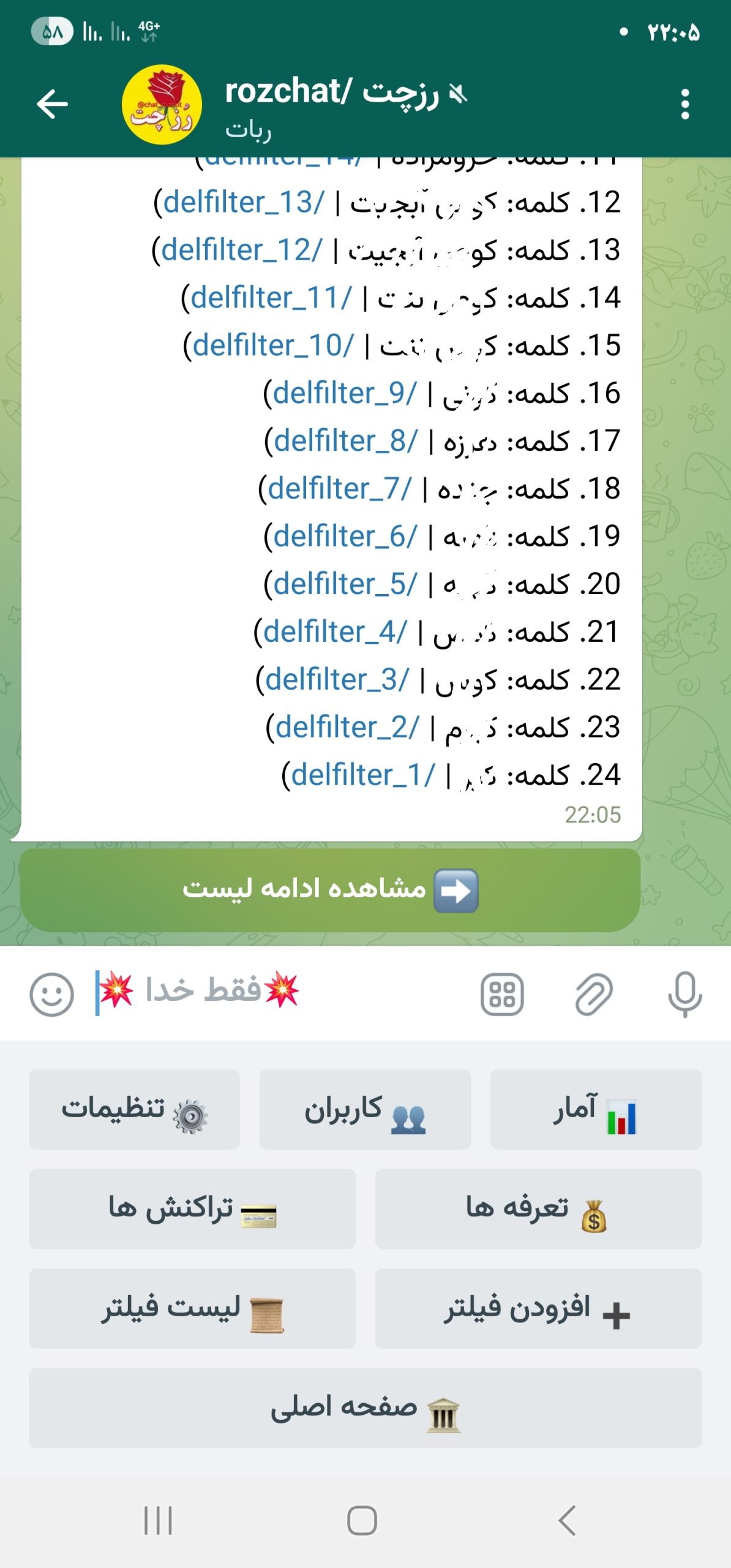Tap the مشاهده ادامه لیست button

[x=330, y=890]
